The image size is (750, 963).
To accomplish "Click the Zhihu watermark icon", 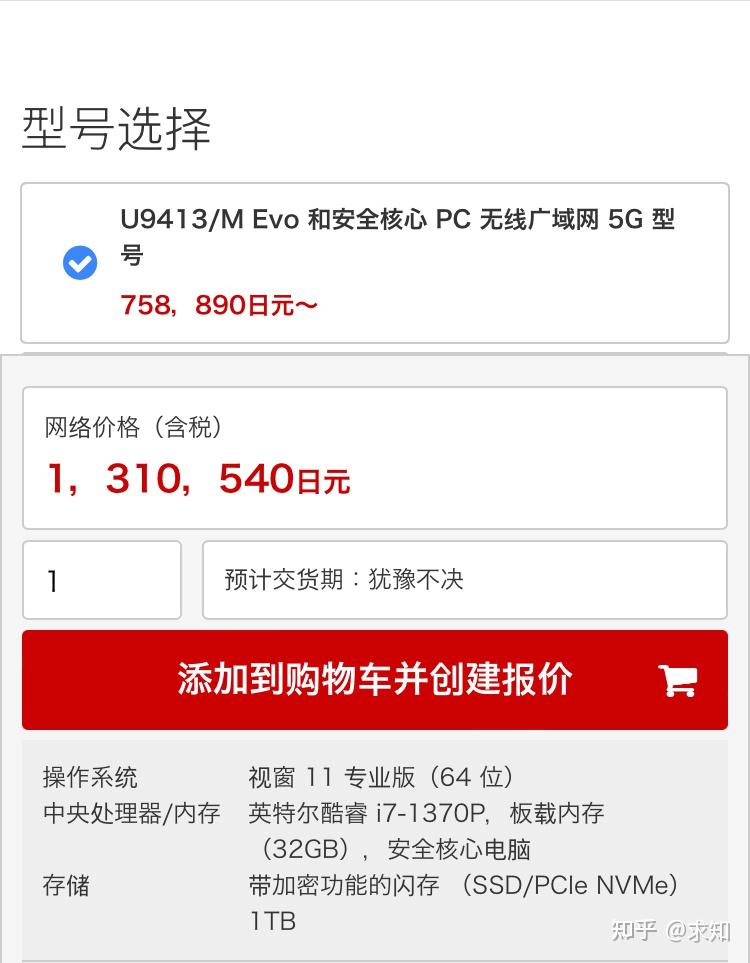I will coord(671,932).
